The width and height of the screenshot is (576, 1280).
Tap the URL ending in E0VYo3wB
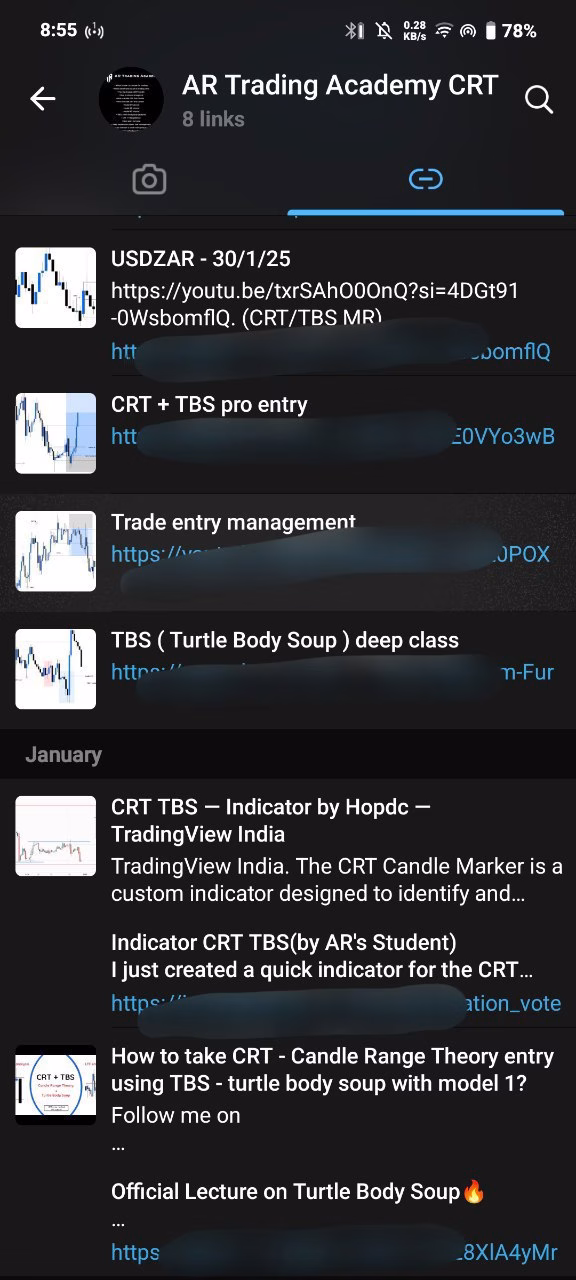(x=333, y=436)
